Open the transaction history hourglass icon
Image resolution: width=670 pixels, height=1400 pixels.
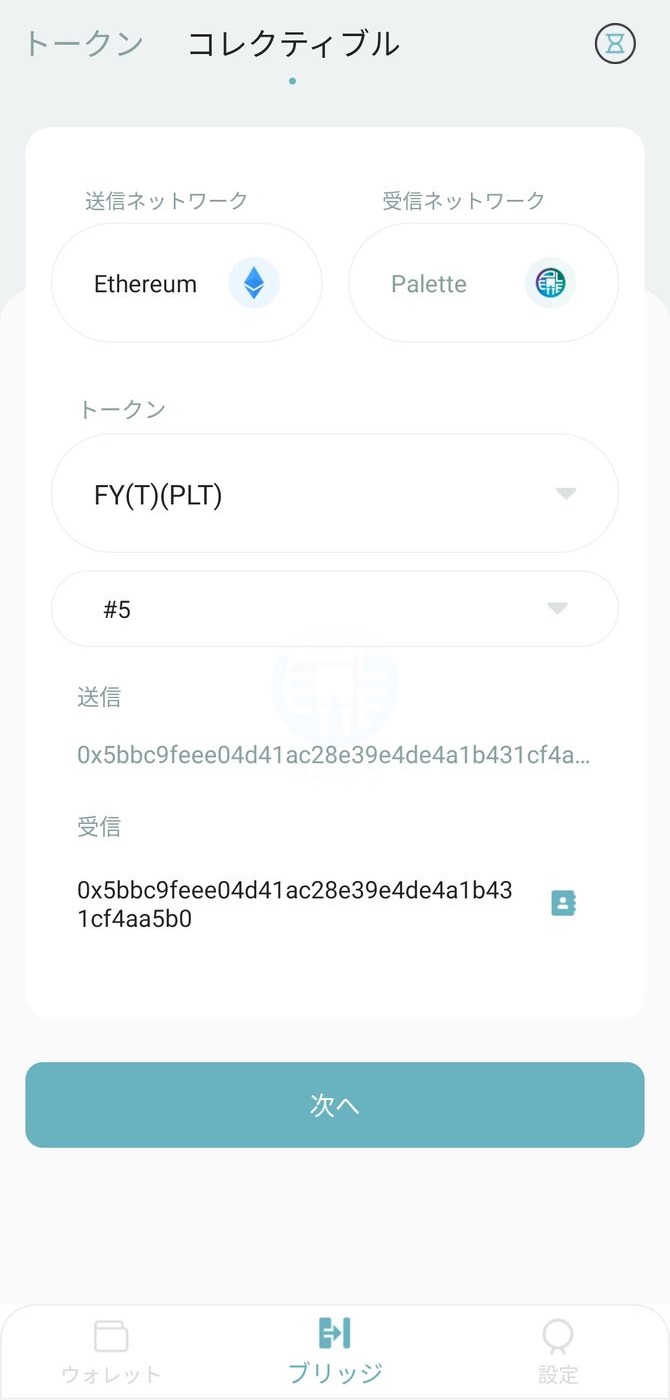615,44
